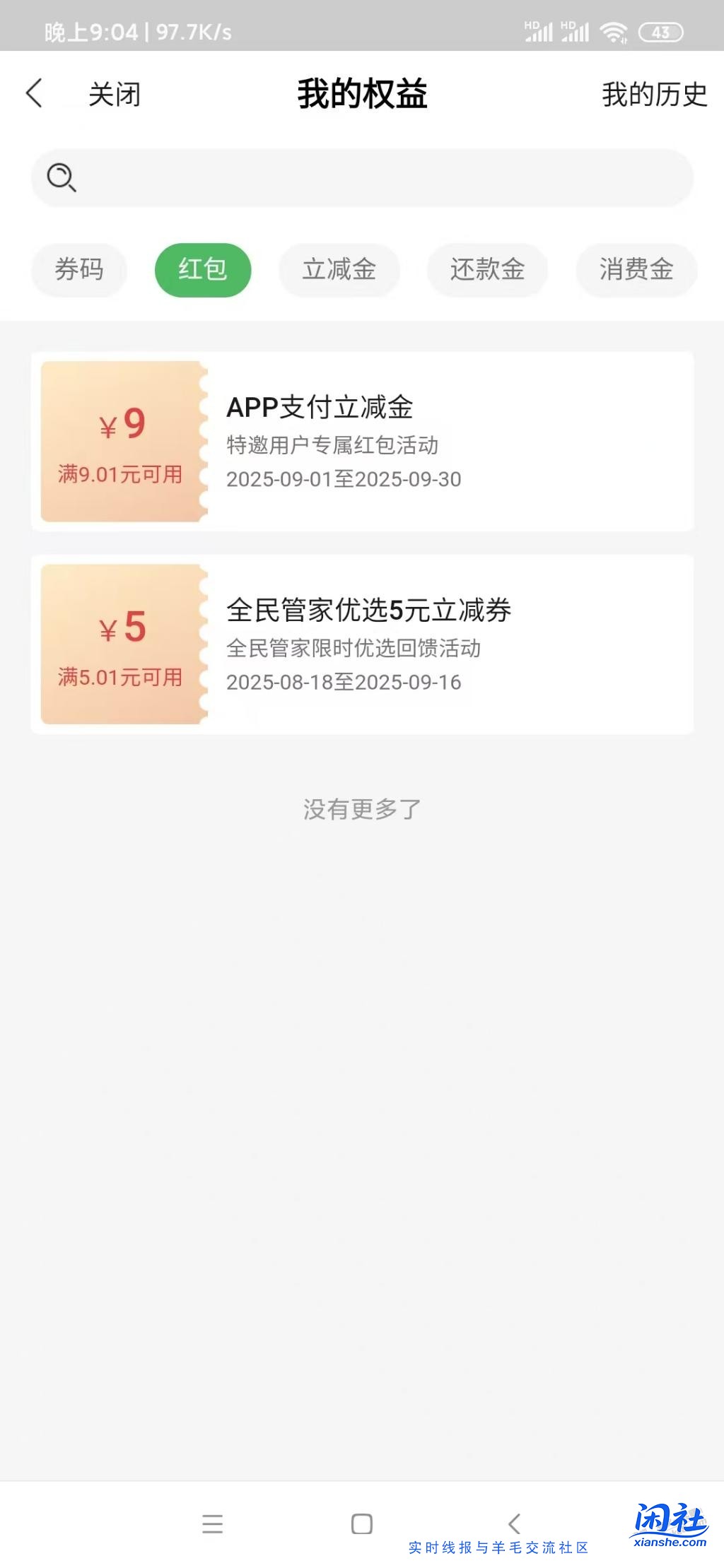Tap the back arrow at top left

tap(35, 93)
